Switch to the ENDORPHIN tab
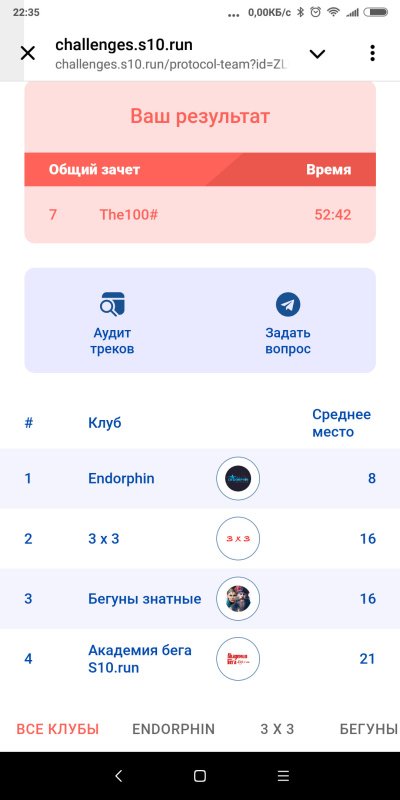Image resolution: width=400 pixels, height=800 pixels. coord(173,729)
